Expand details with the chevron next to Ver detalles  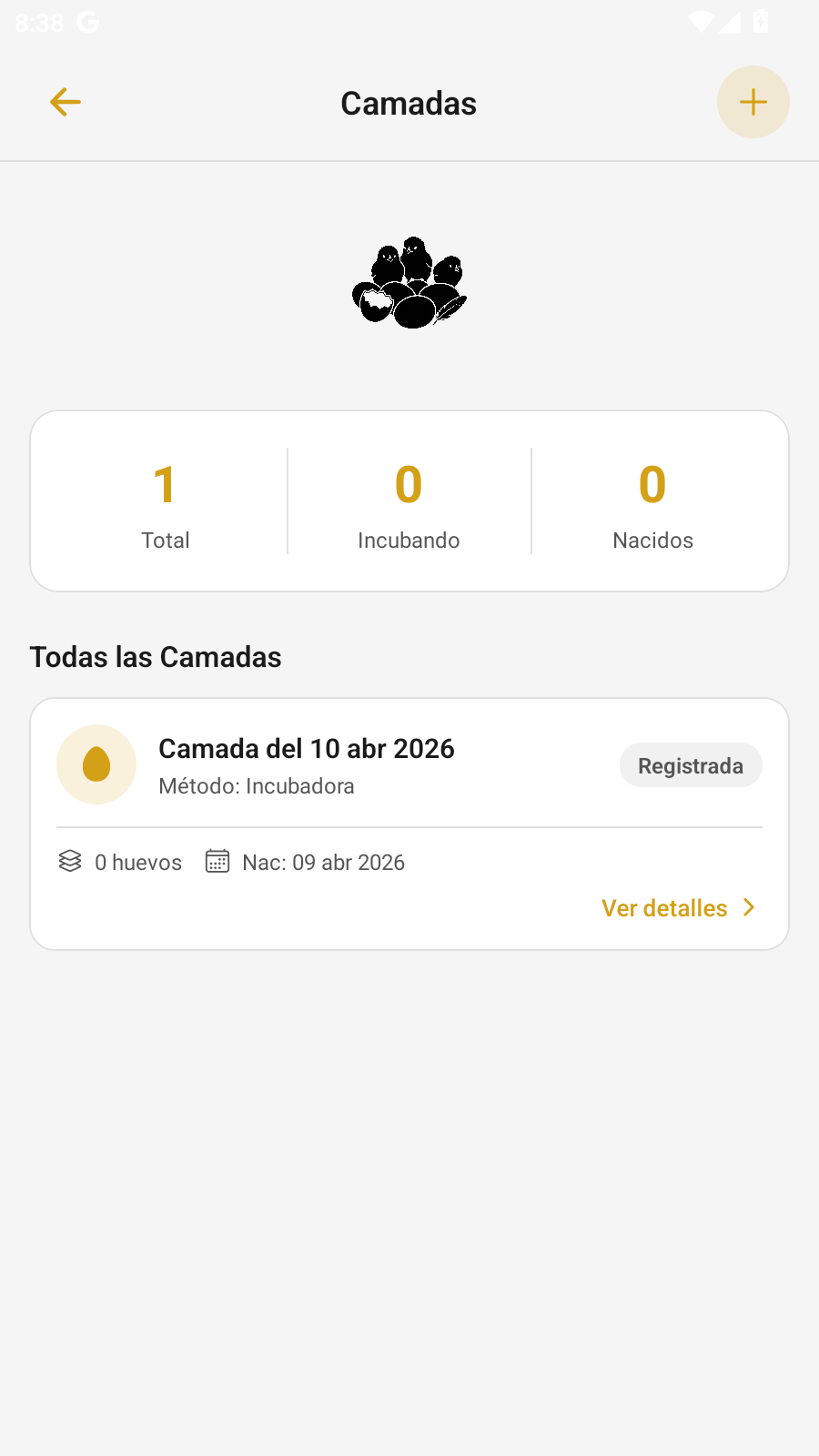[x=748, y=907]
